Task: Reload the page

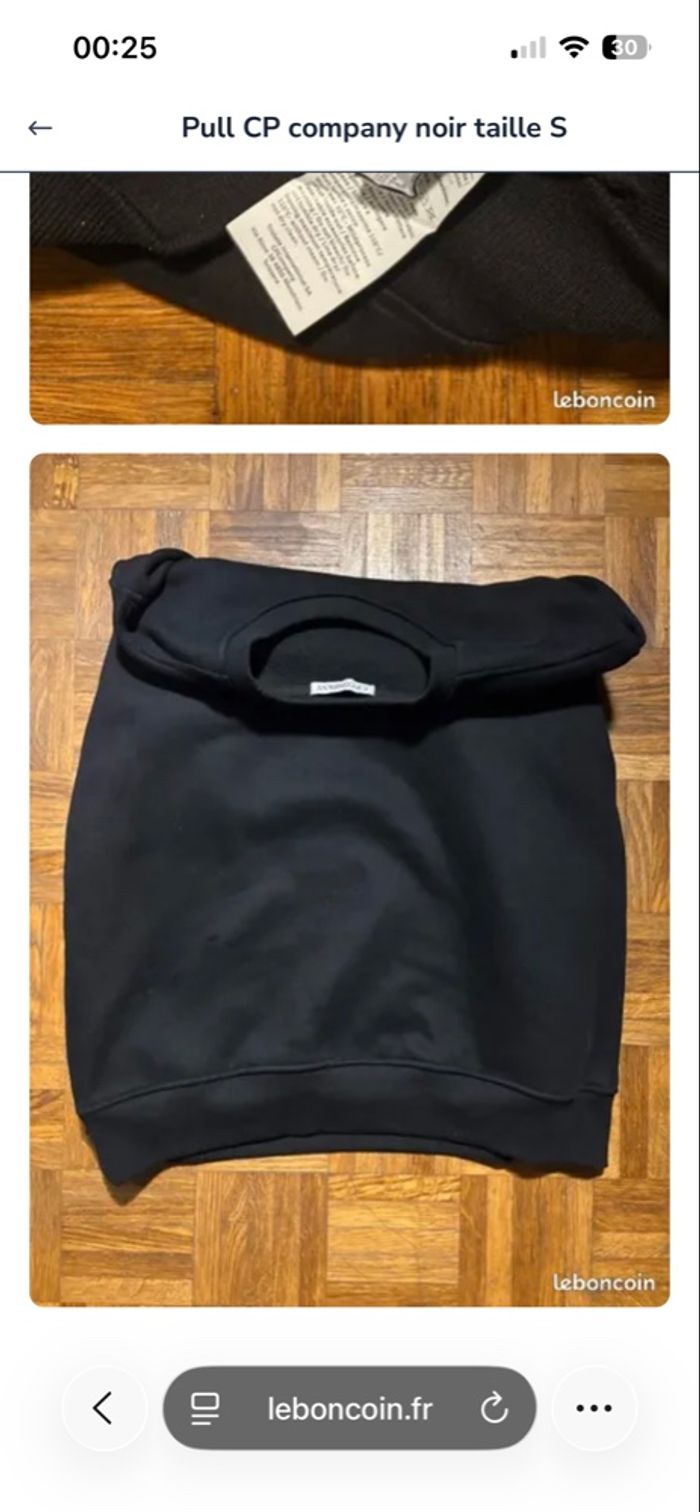Action: [494, 1408]
